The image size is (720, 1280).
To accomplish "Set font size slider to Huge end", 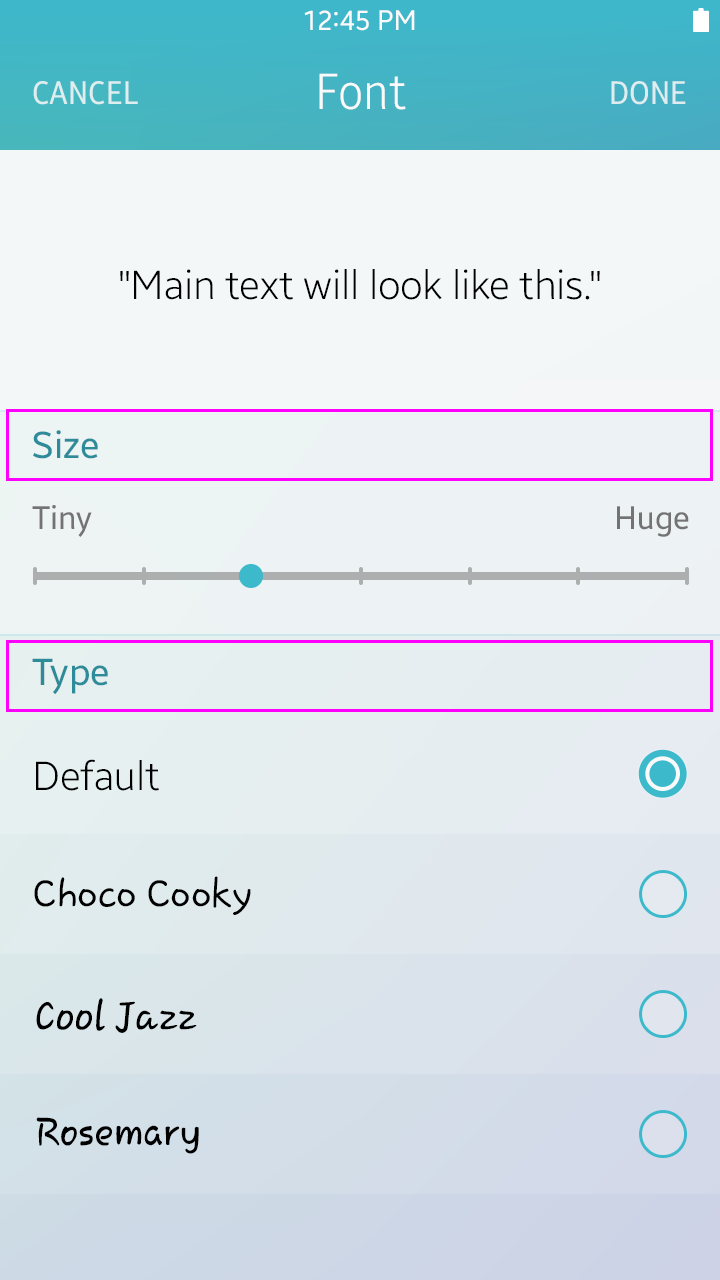I will click(686, 576).
